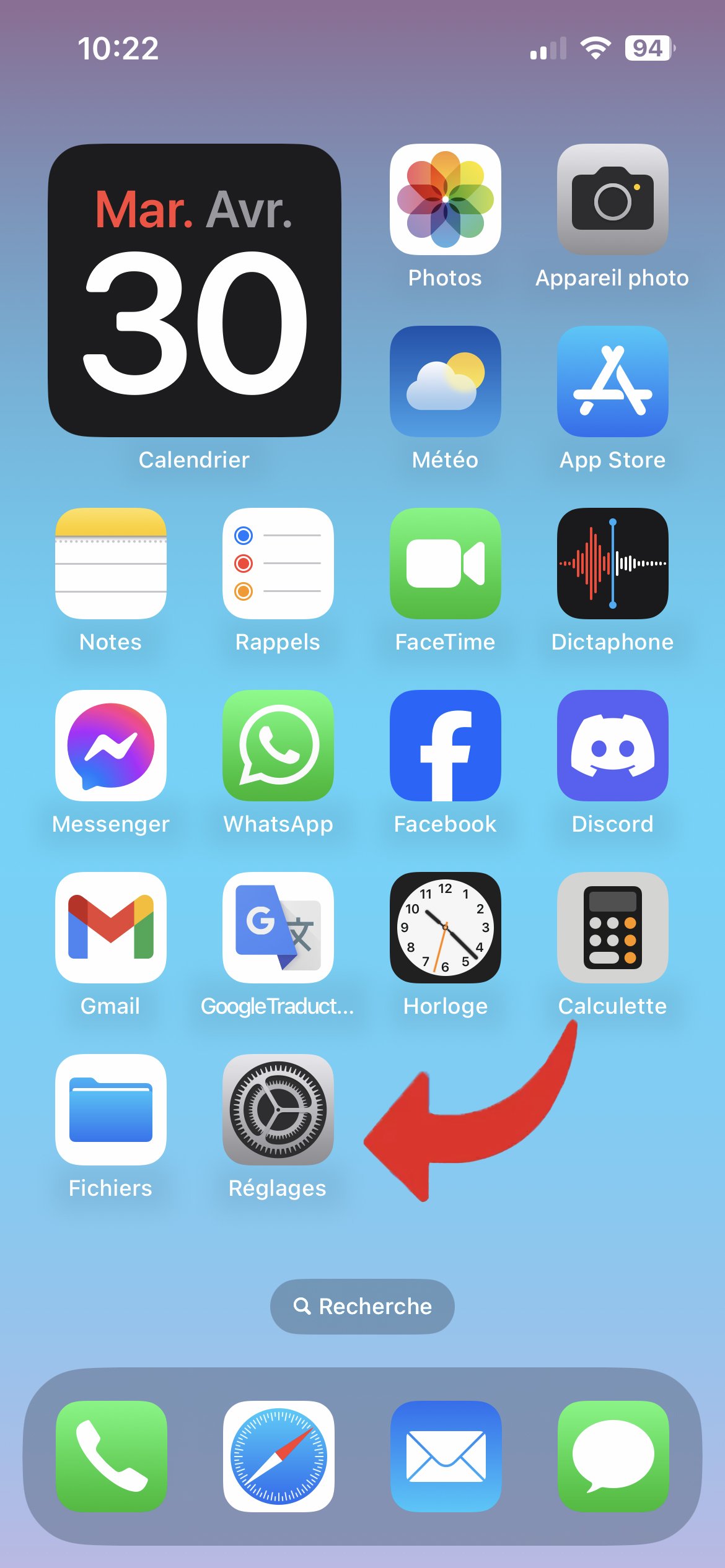Open the Calendrier widget

click(195, 290)
